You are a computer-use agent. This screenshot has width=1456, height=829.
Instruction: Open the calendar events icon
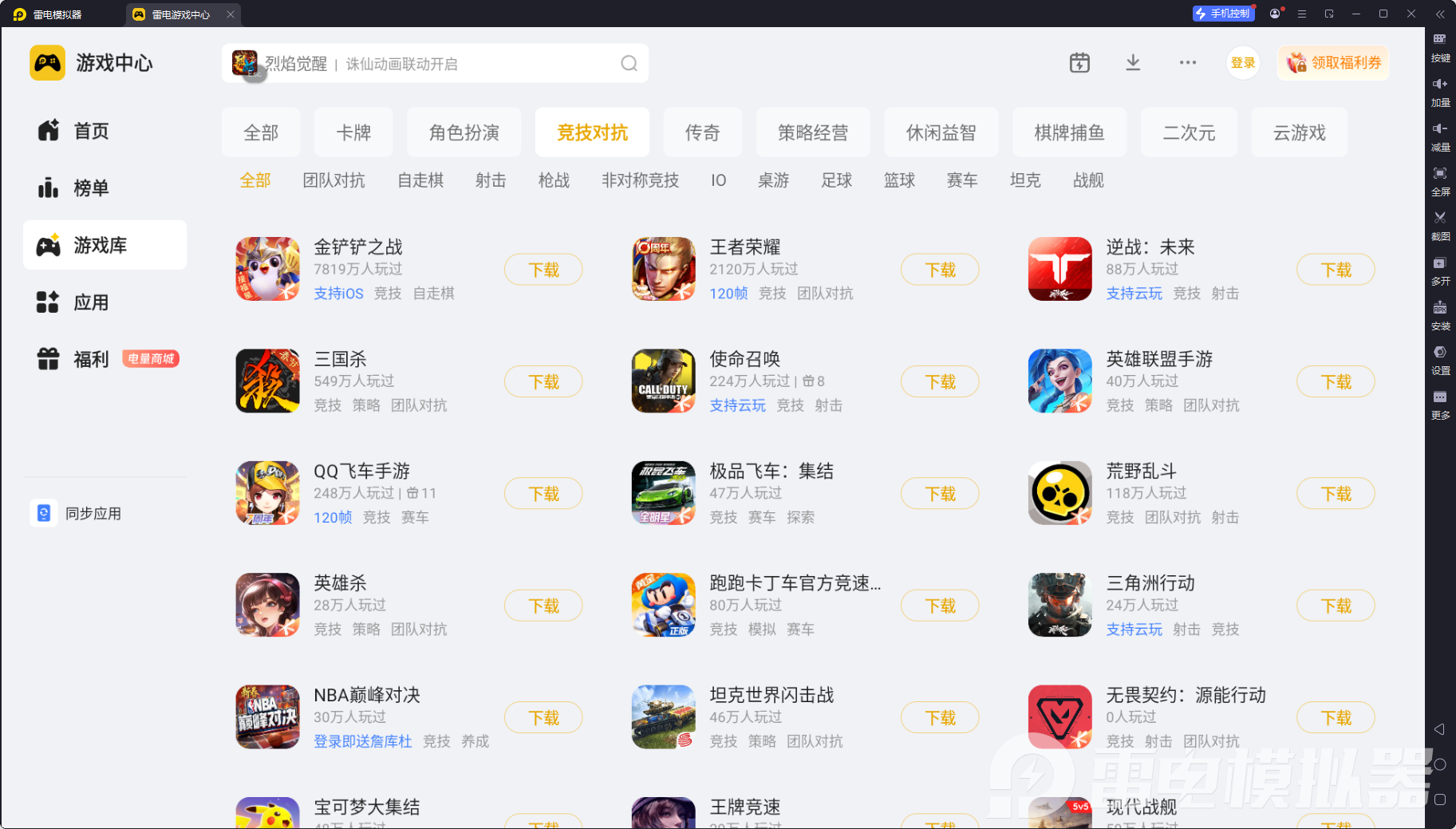pyautogui.click(x=1079, y=63)
